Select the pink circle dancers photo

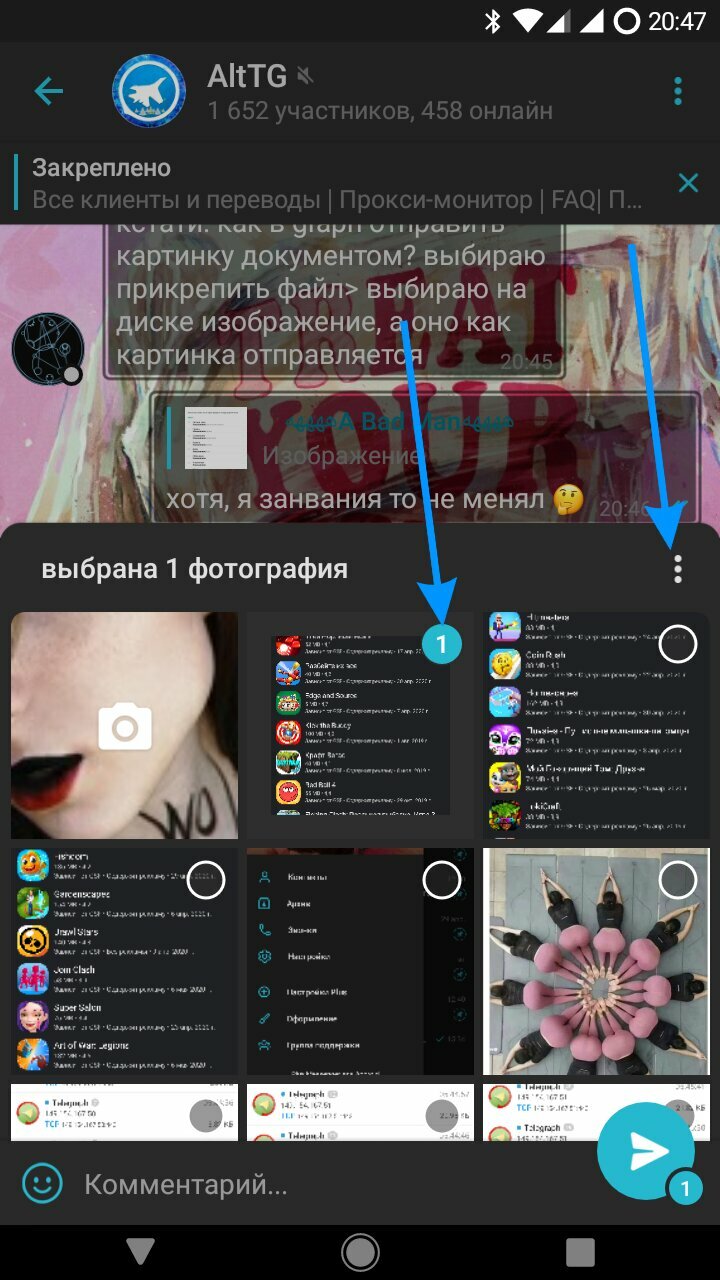(678, 881)
